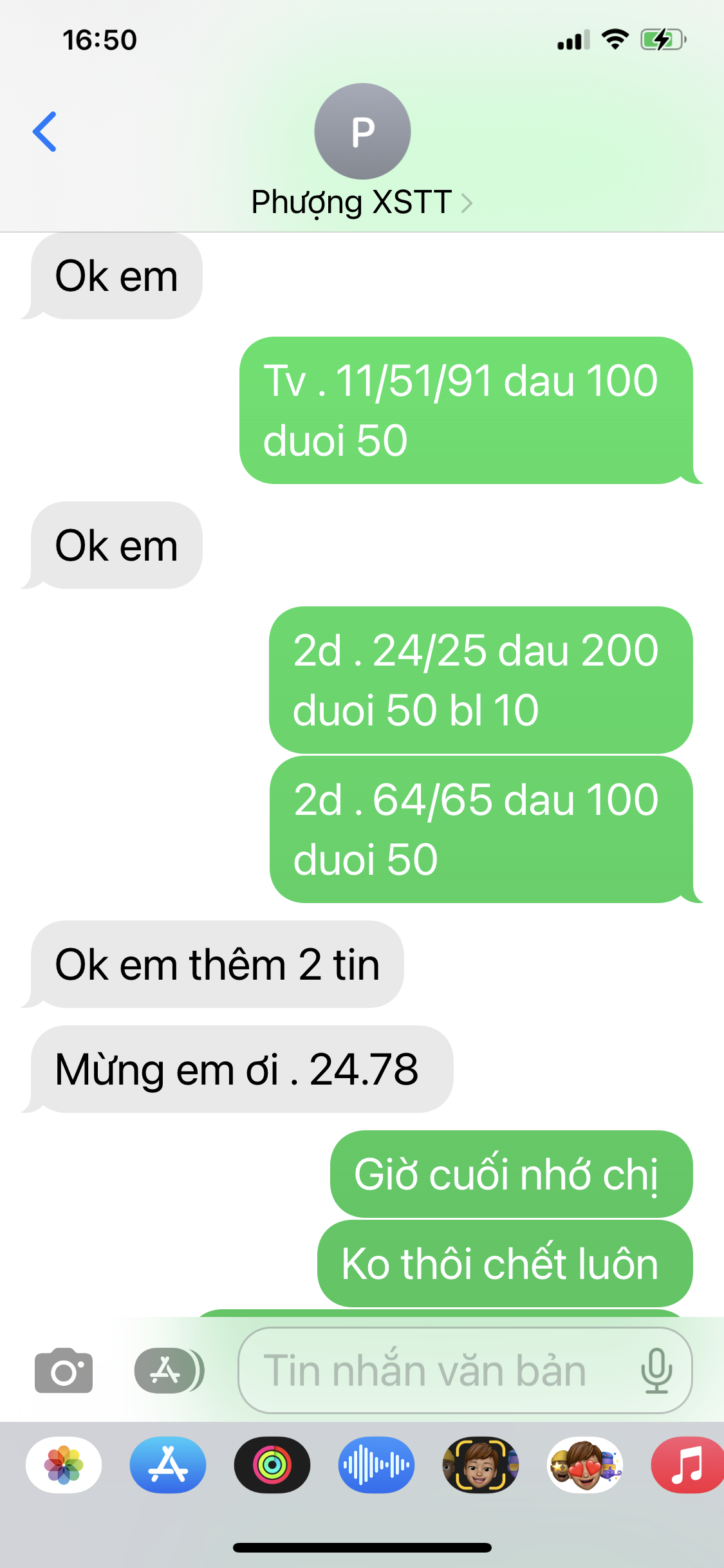Toggle the App Store apps drawer
Viewport: 724px width, 1568px height.
pyautogui.click(x=169, y=1370)
